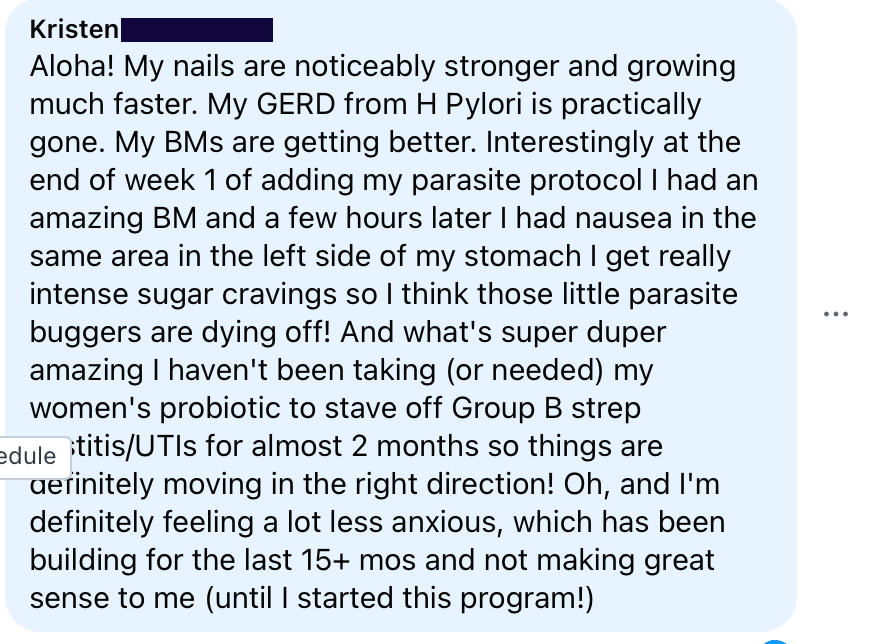This screenshot has height=644, width=872.
Task: Open the three-dot menu beside Kristen's comment
Action: tap(835, 314)
